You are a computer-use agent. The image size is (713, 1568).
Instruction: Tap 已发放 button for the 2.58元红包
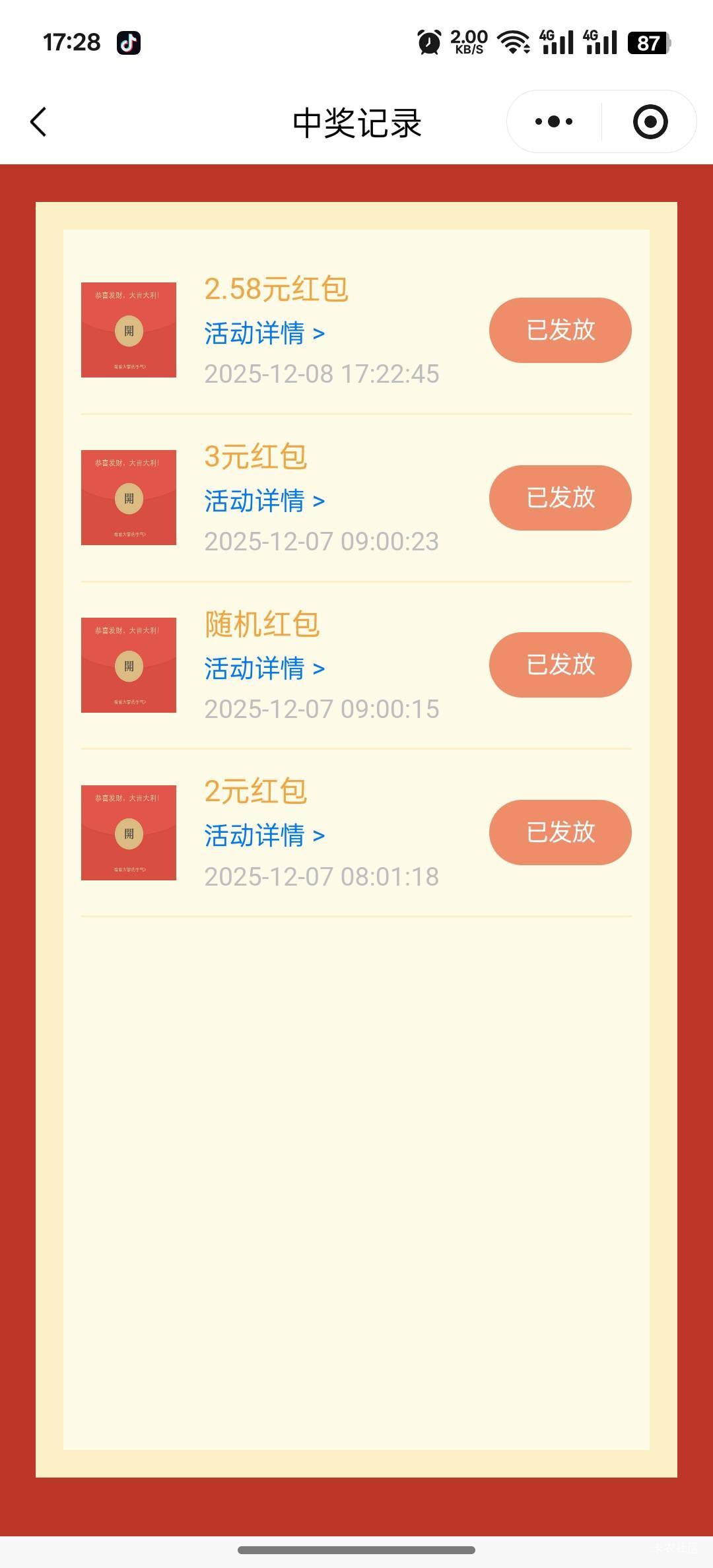click(x=560, y=330)
